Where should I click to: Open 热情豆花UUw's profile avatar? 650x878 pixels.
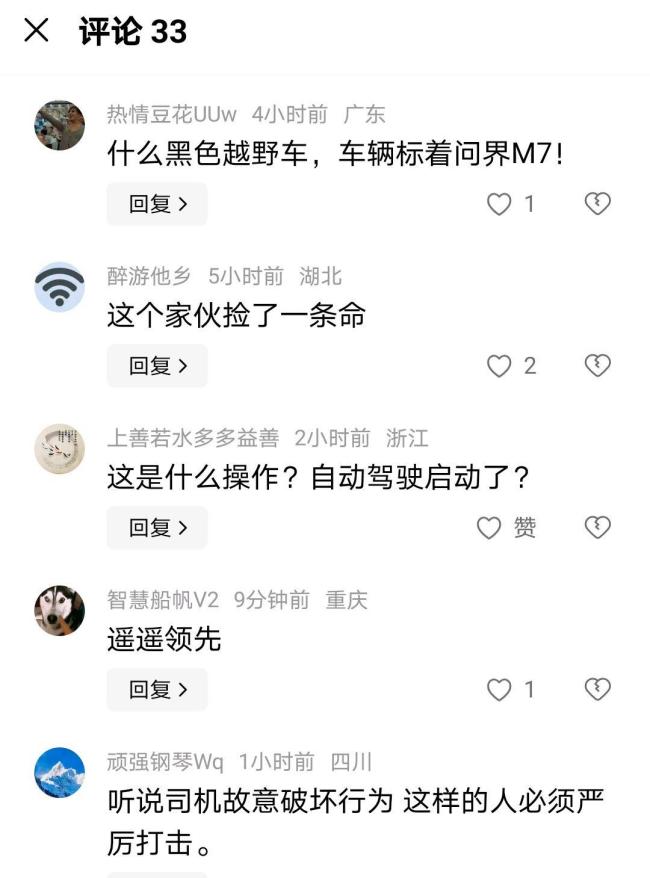coord(60,126)
